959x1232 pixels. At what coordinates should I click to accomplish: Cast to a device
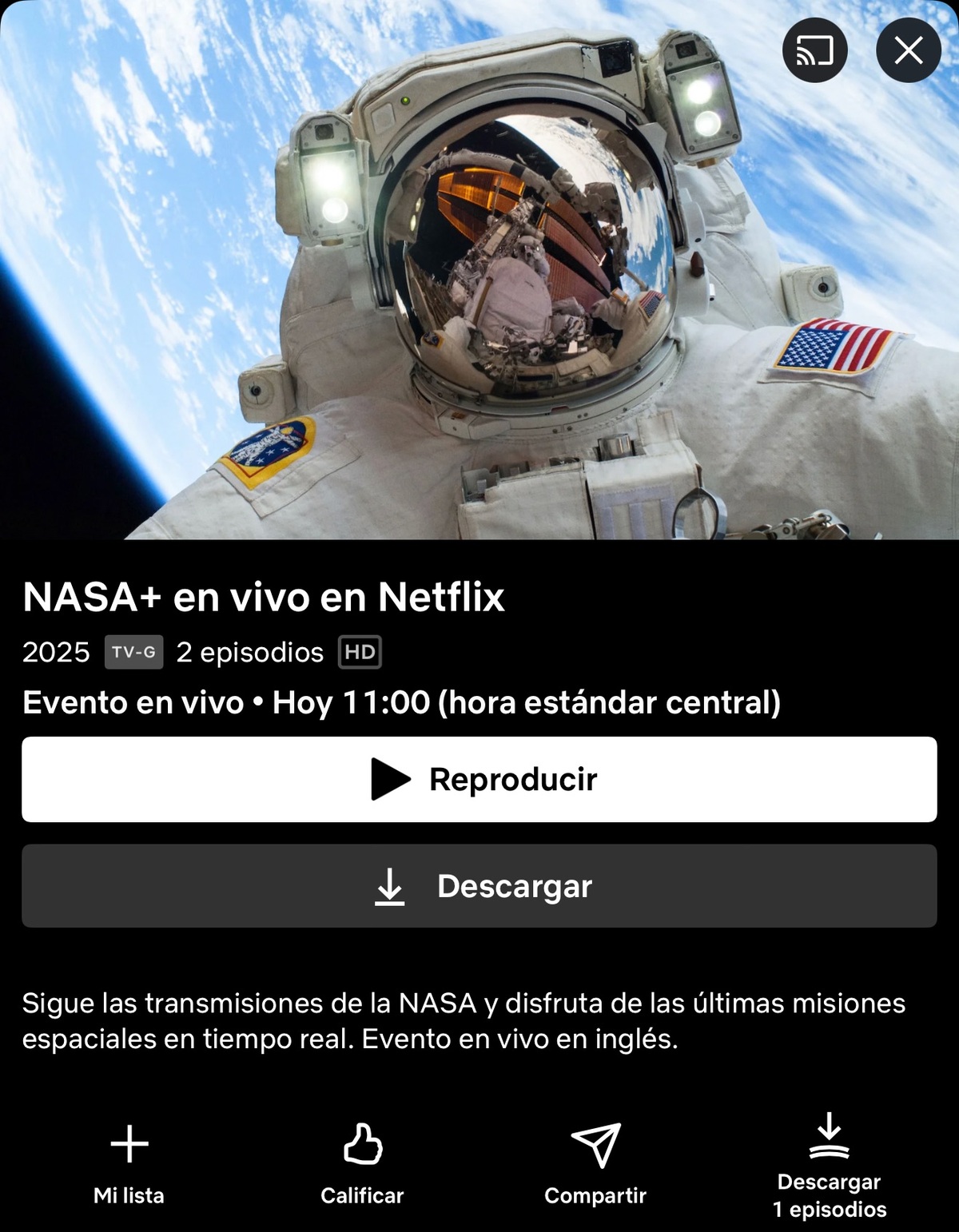coord(814,50)
